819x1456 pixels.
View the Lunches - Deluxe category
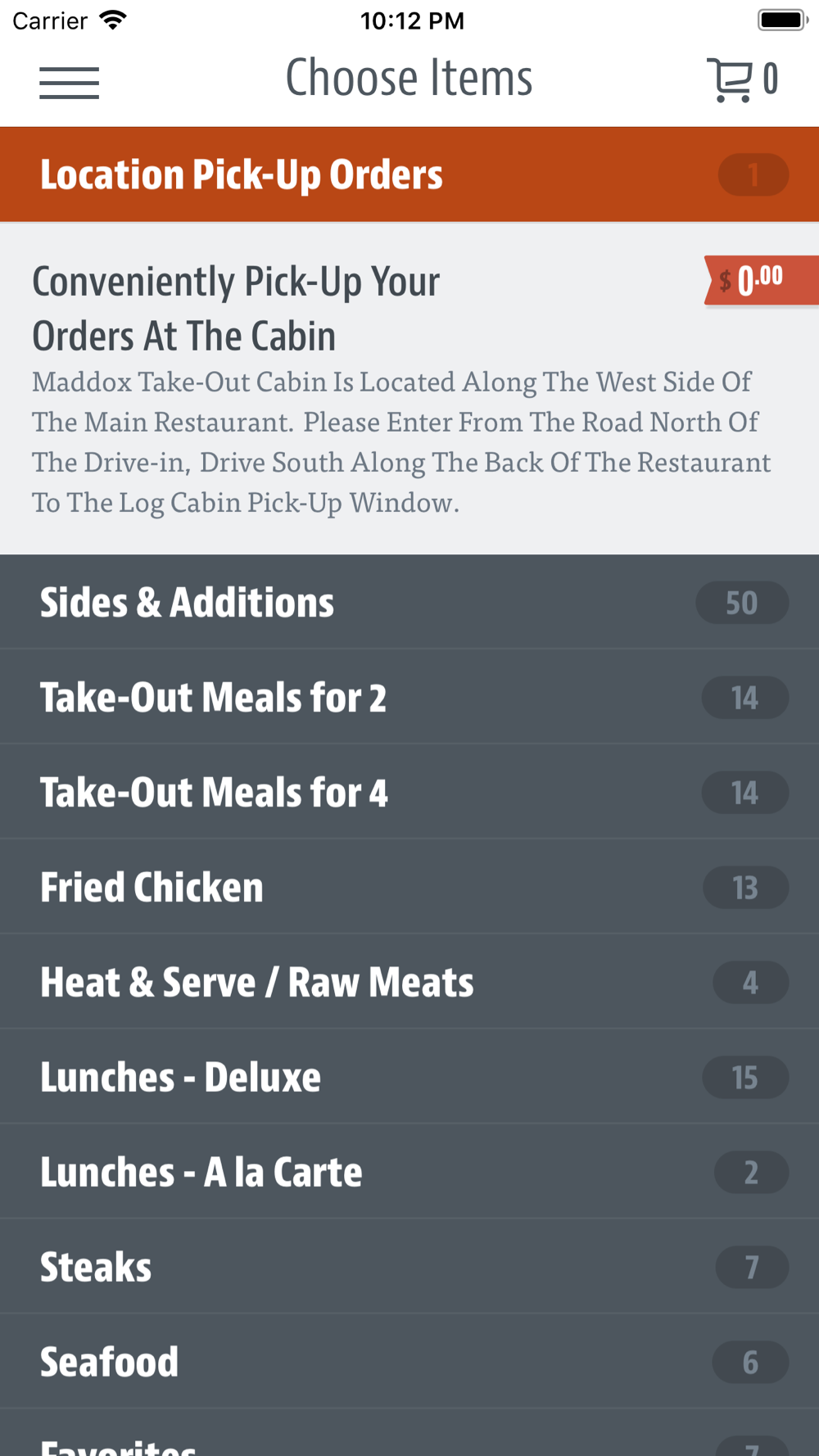click(x=409, y=1077)
